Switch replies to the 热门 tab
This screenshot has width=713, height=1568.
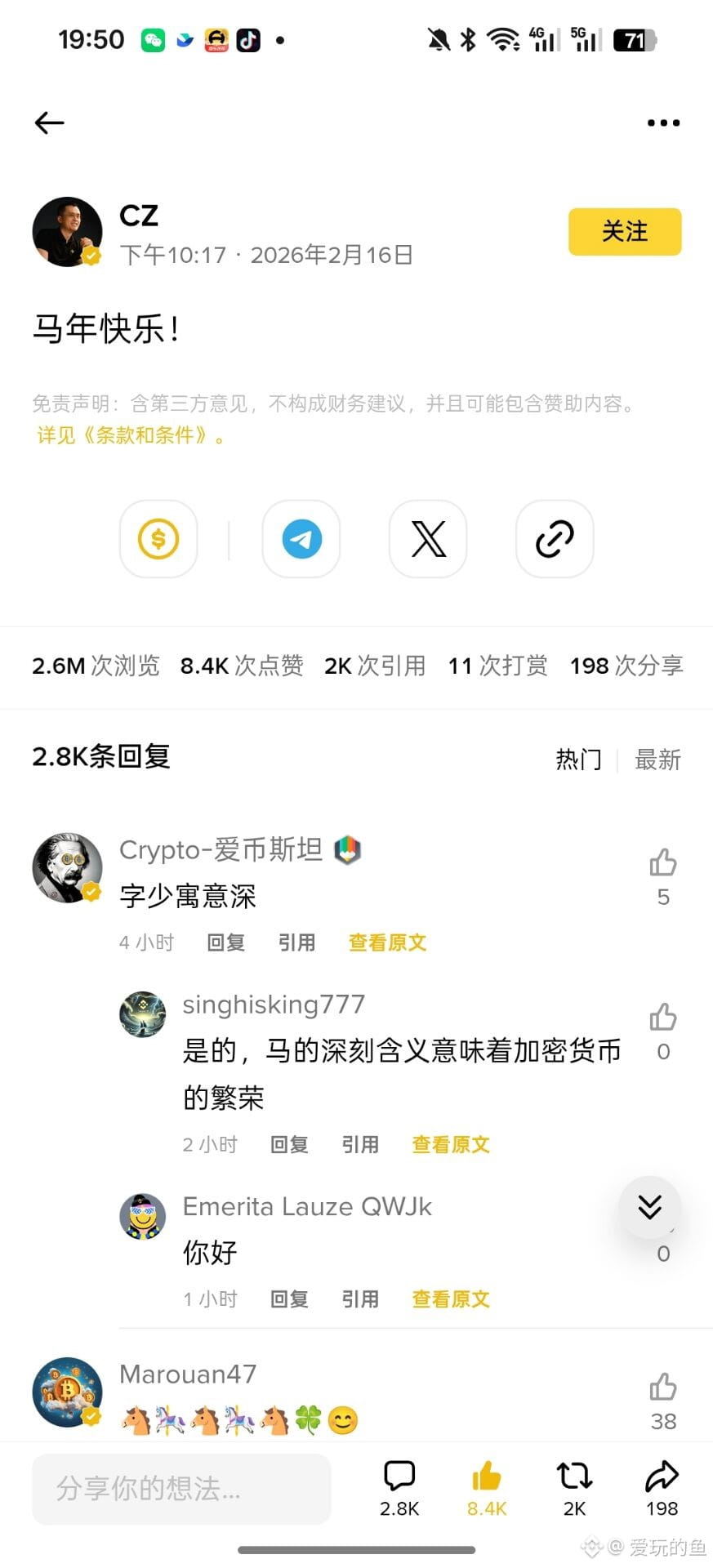click(578, 759)
